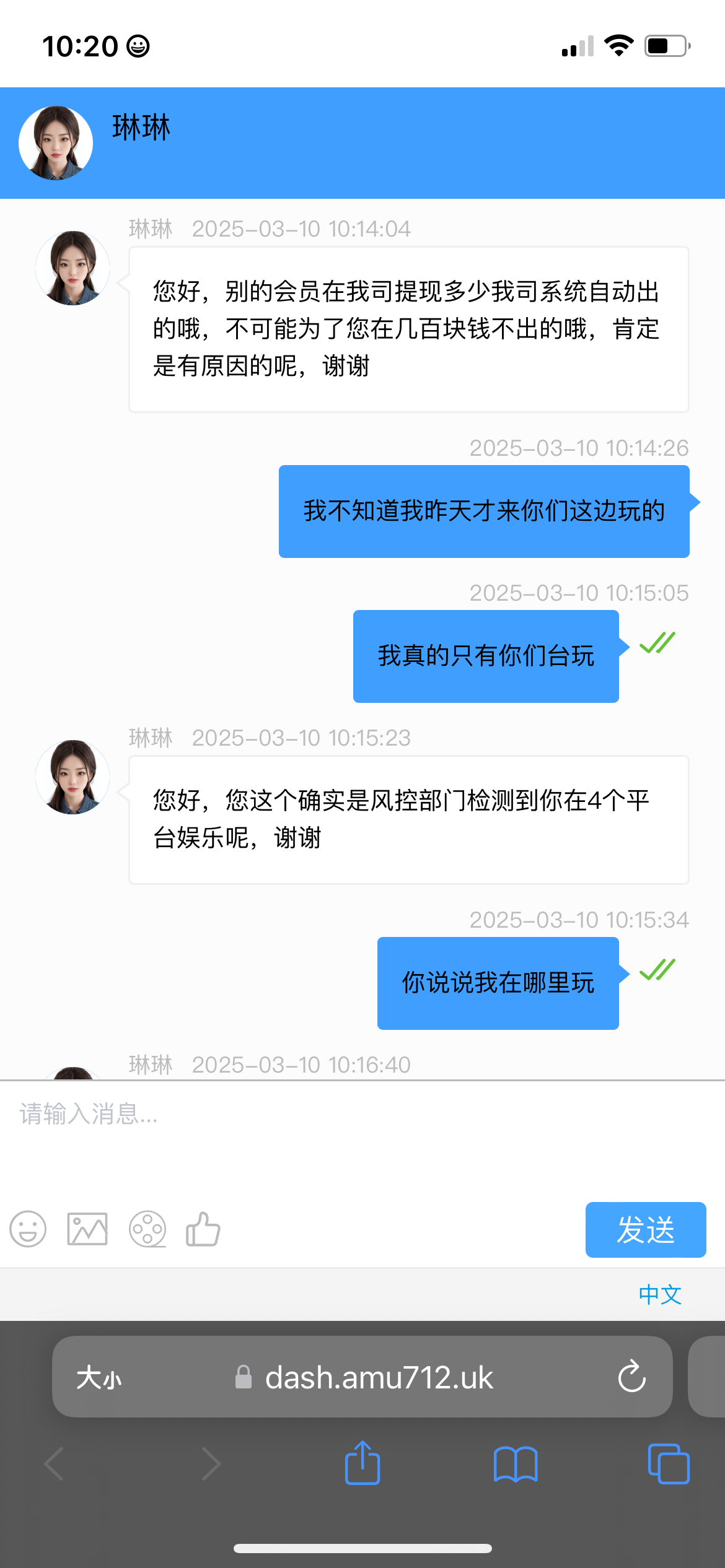Share this page from Safari toolbar

tap(362, 1463)
